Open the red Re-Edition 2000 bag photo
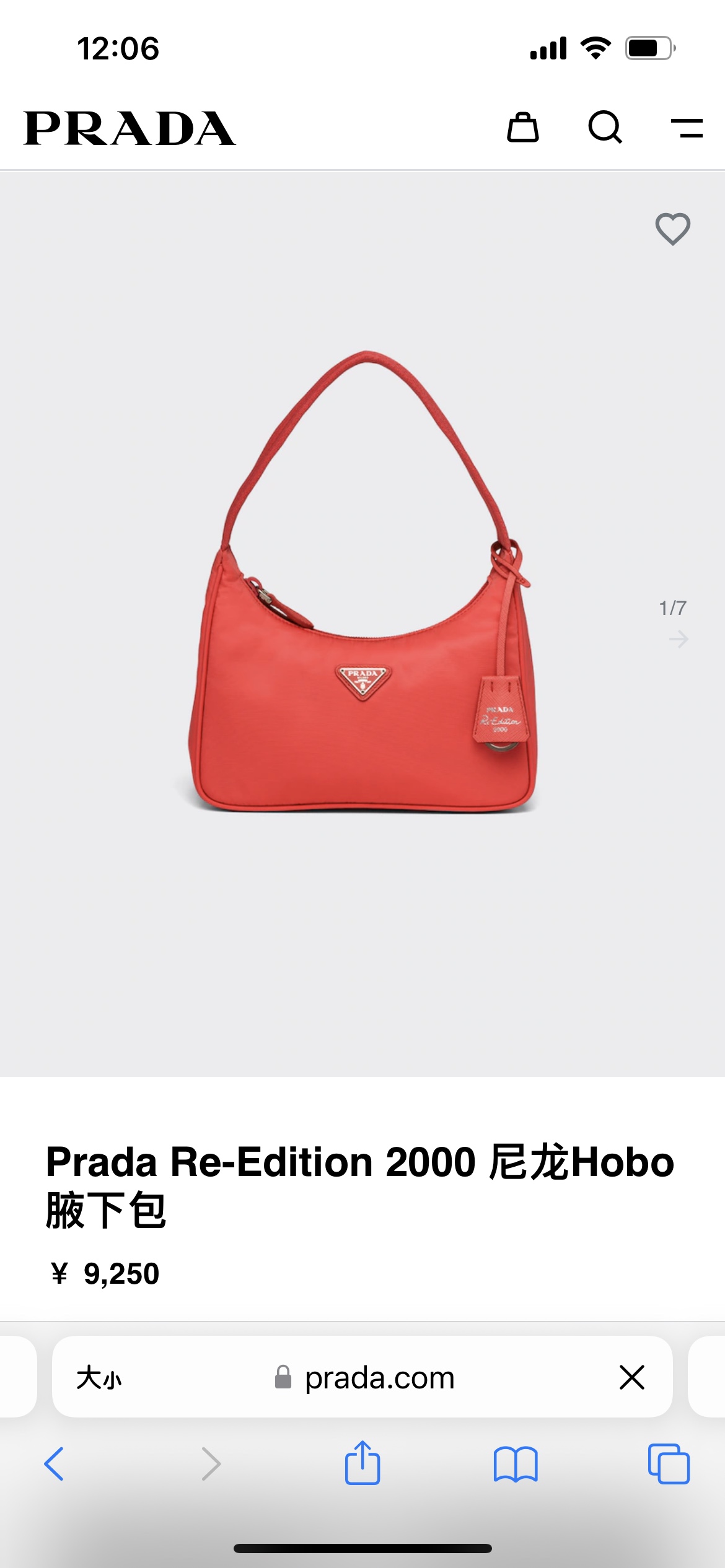 (362, 582)
